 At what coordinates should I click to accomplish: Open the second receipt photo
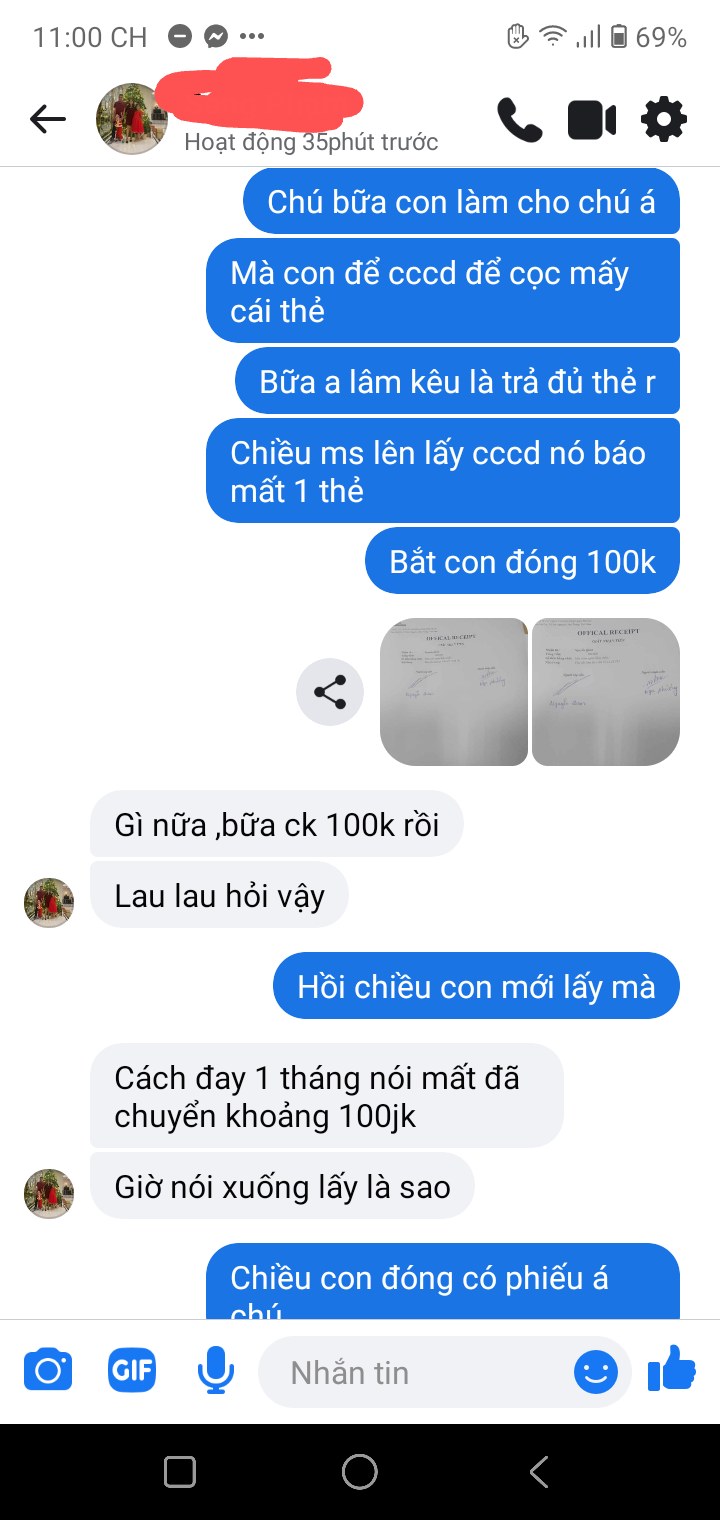(x=606, y=692)
